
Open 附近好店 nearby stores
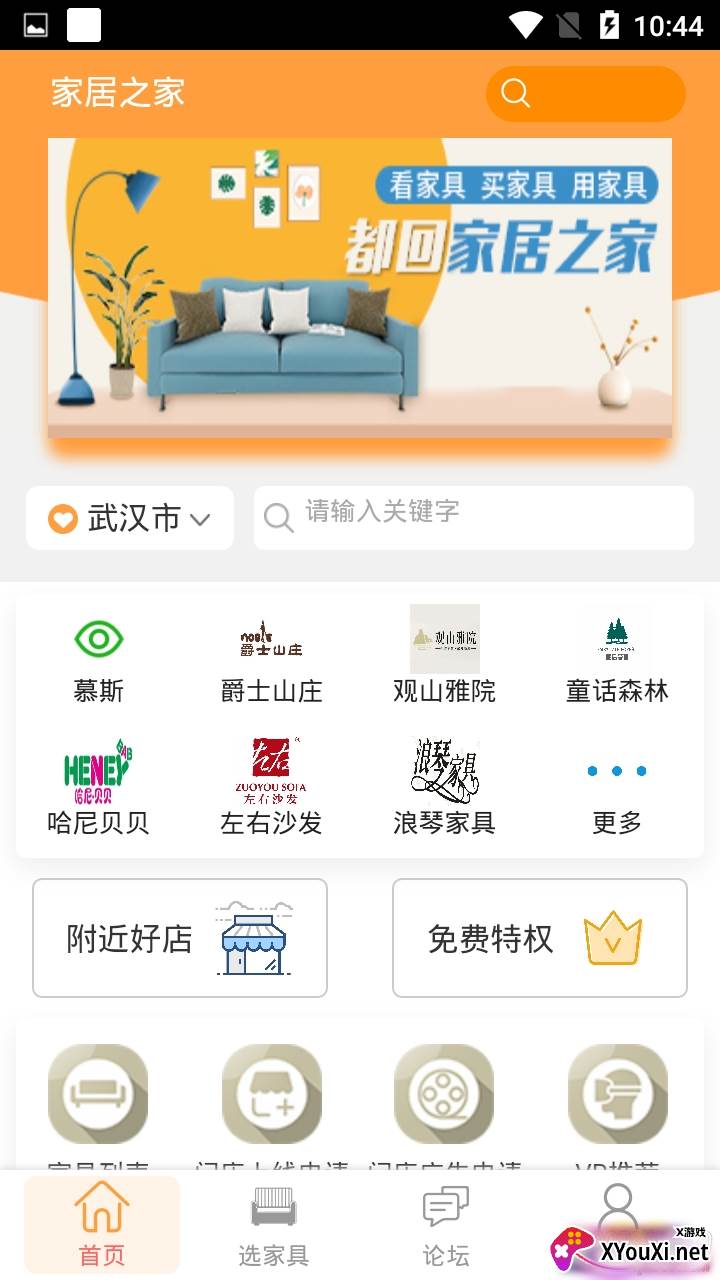(180, 938)
